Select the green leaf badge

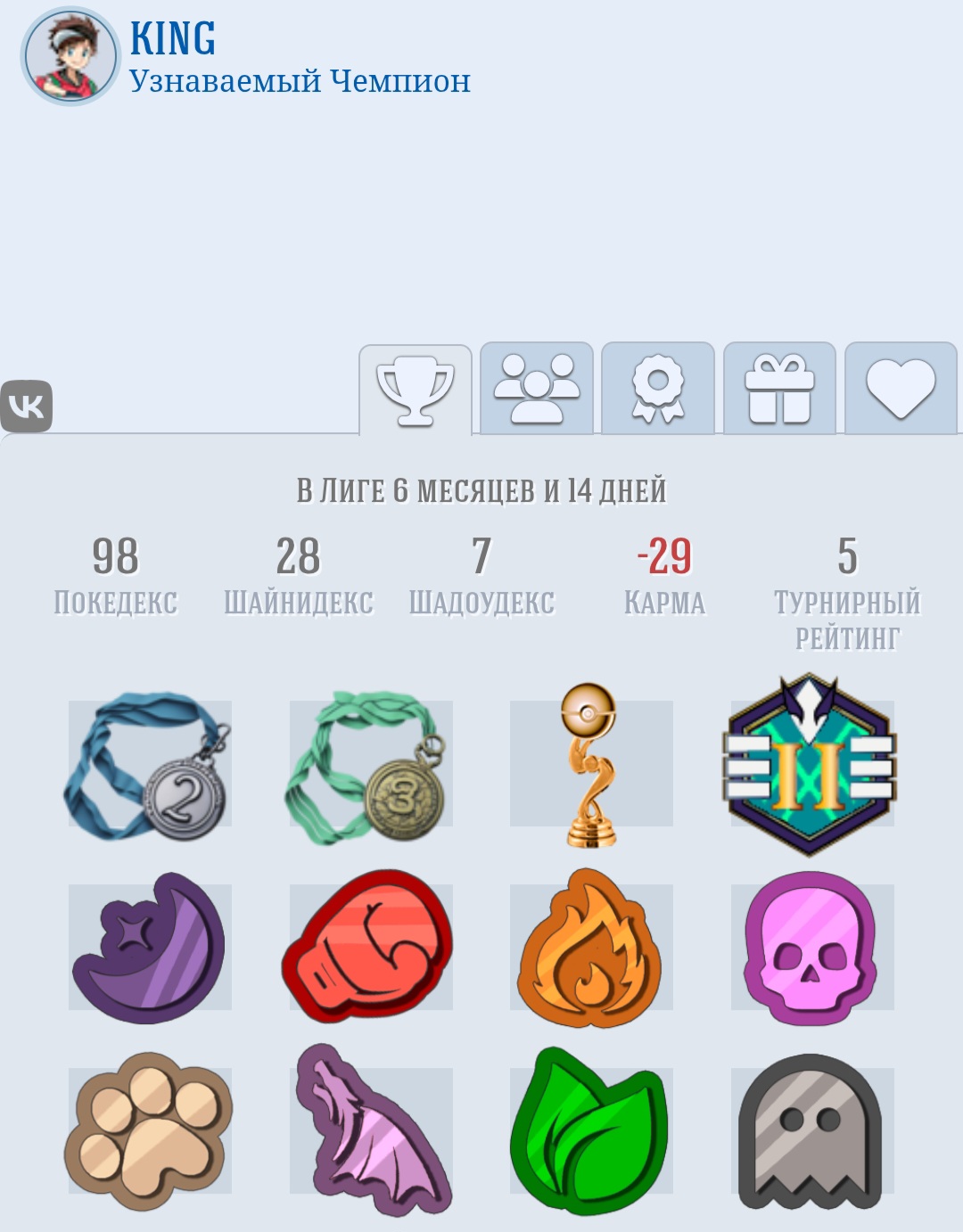point(590,1131)
